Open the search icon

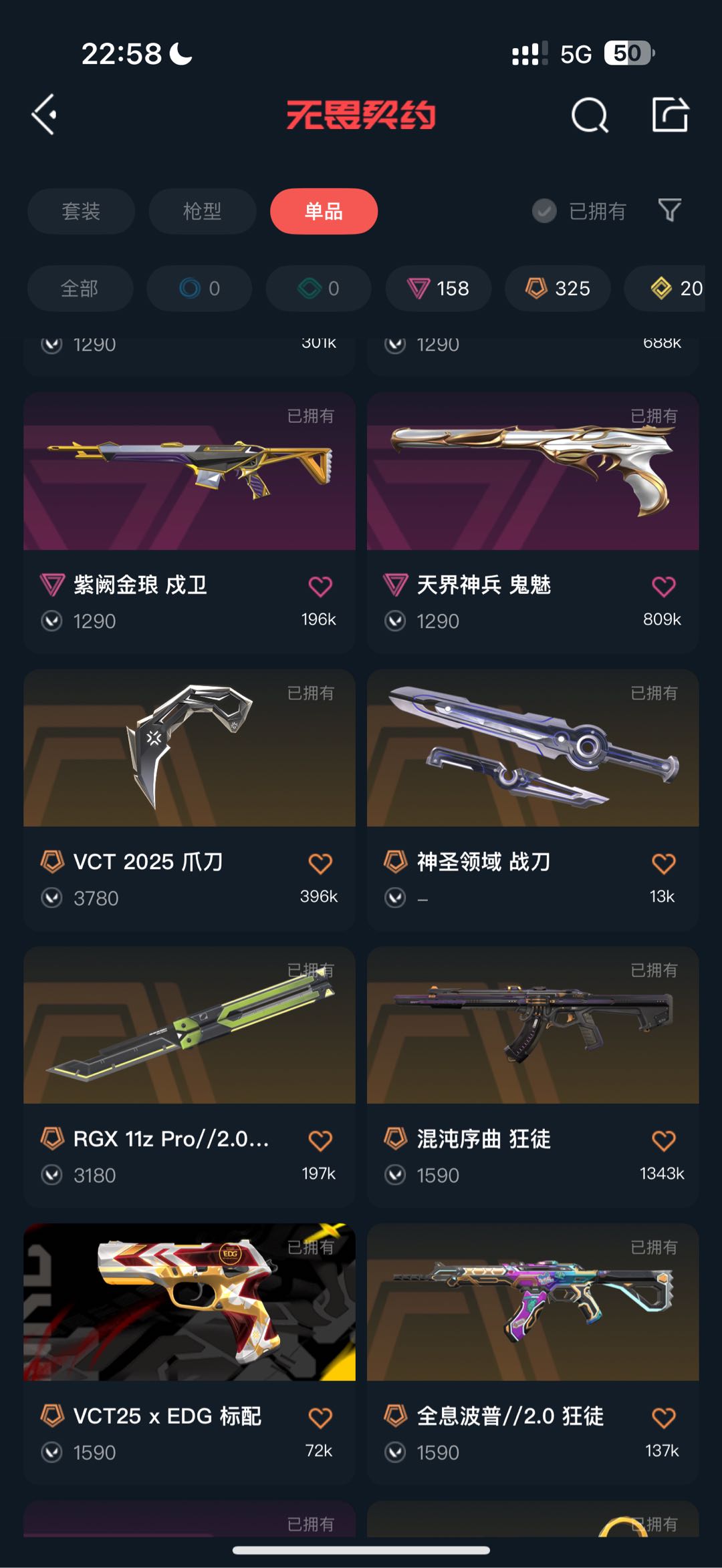590,116
